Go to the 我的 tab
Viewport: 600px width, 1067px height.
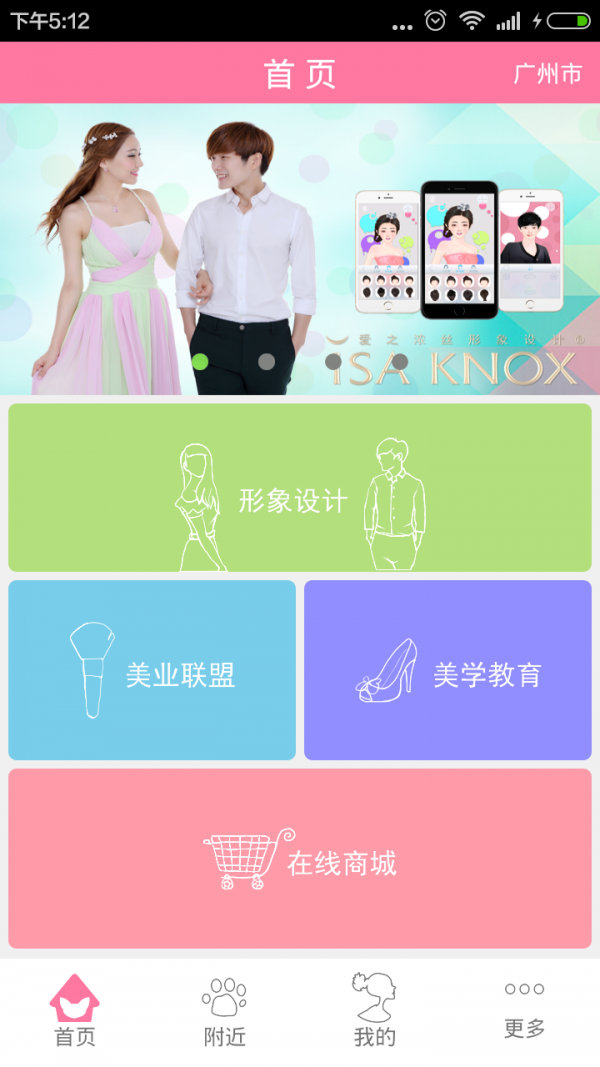[x=375, y=1010]
